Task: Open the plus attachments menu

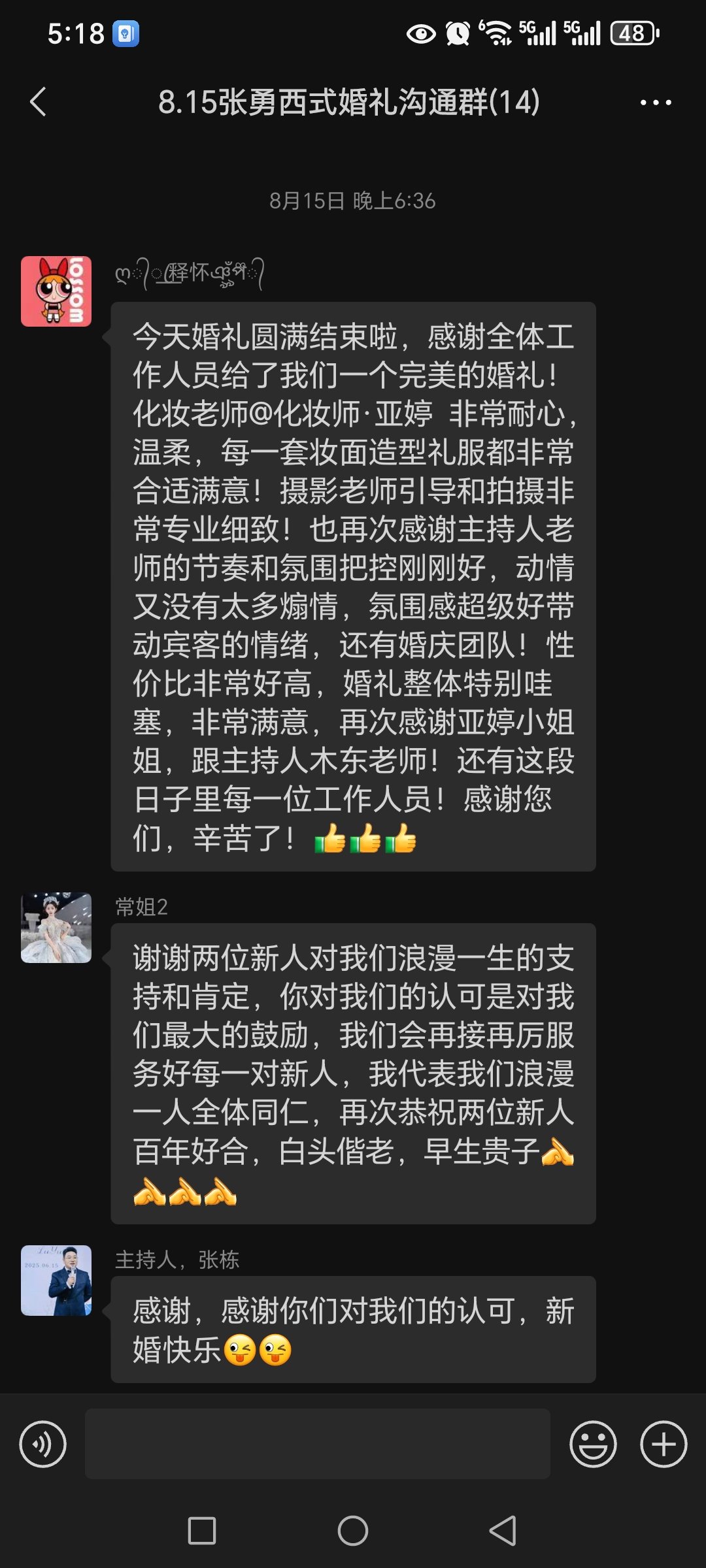Action: 664,1445
